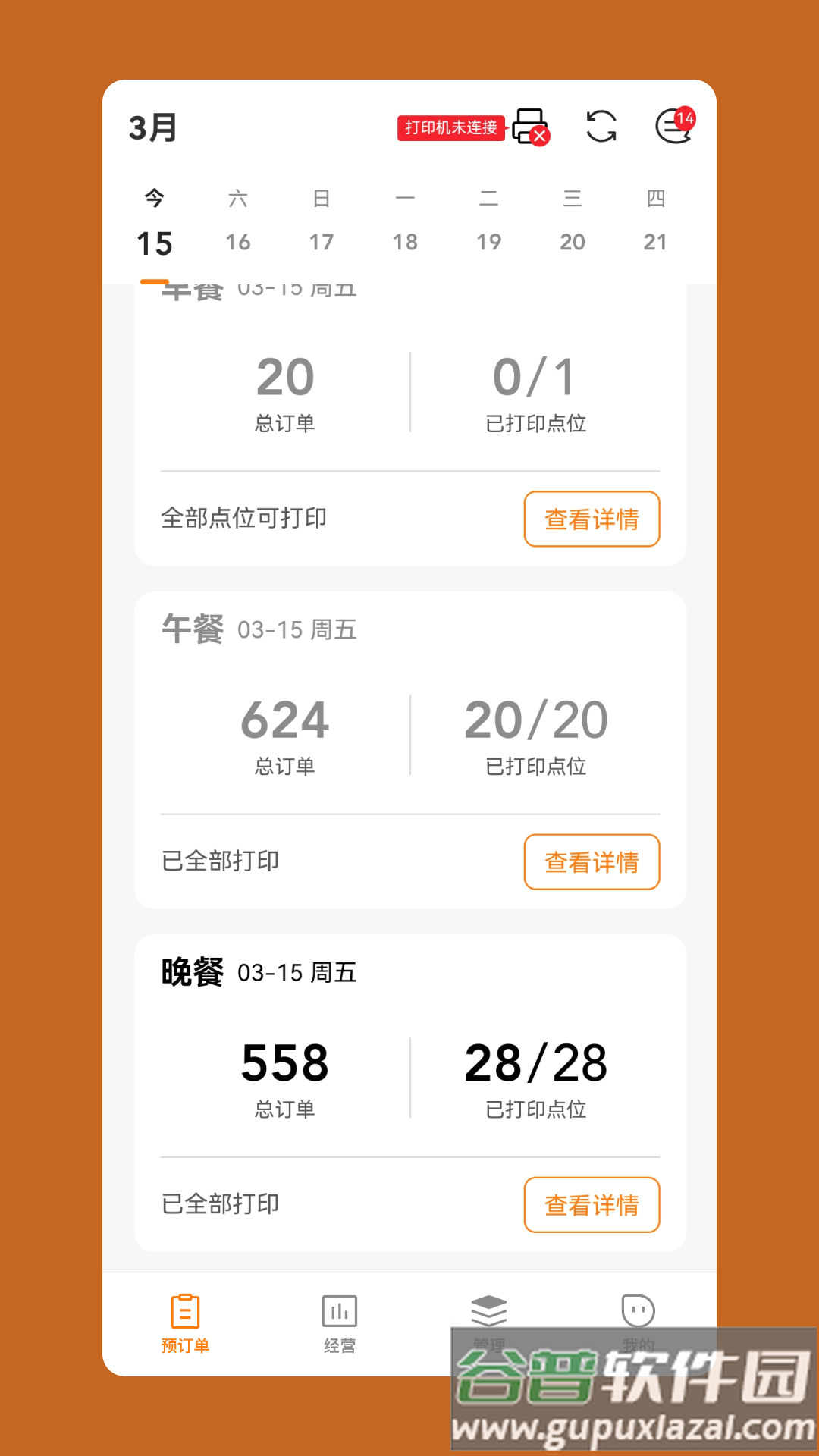Viewport: 819px width, 1456px height.
Task: Open 查看详情 for 晚餐 with 558 orders
Action: (x=591, y=1205)
